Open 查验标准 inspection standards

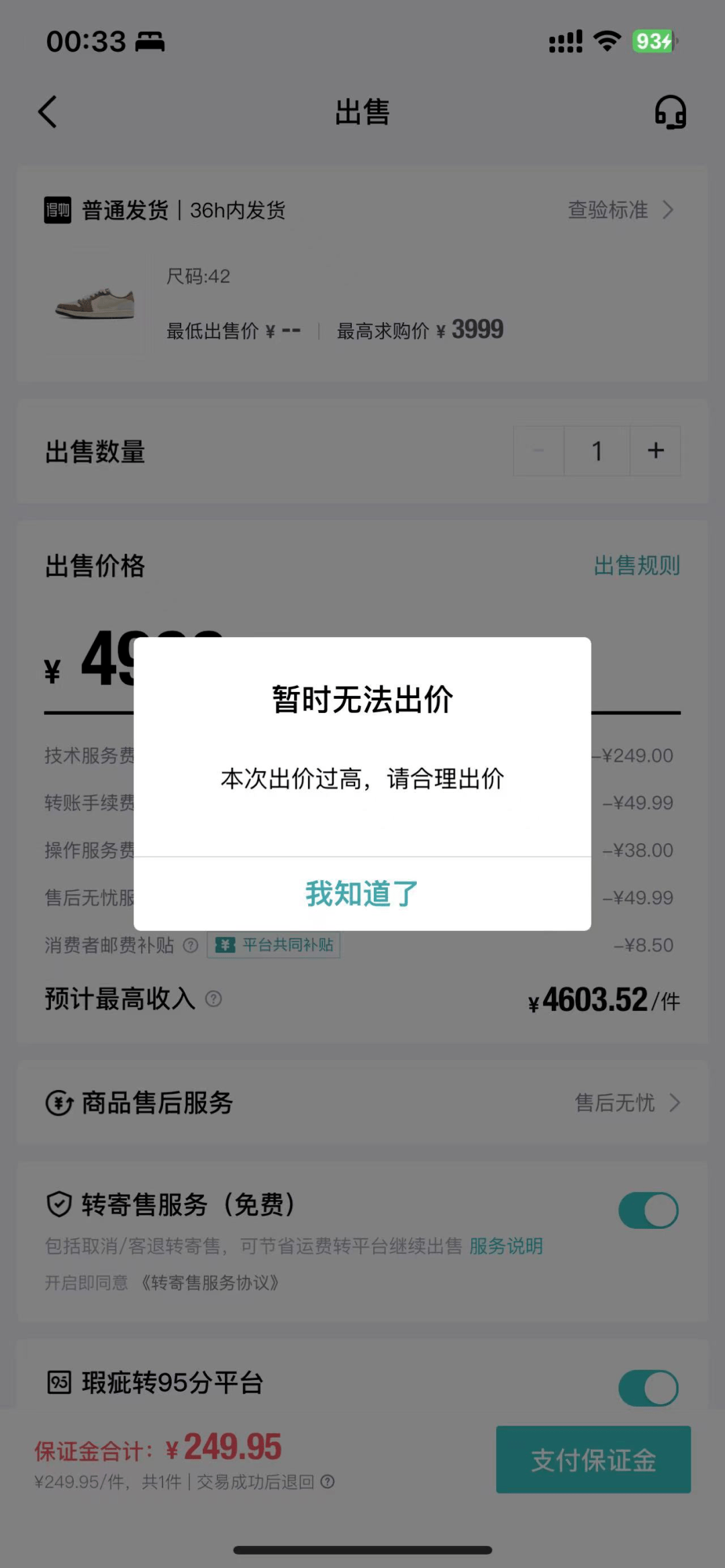coord(620,210)
